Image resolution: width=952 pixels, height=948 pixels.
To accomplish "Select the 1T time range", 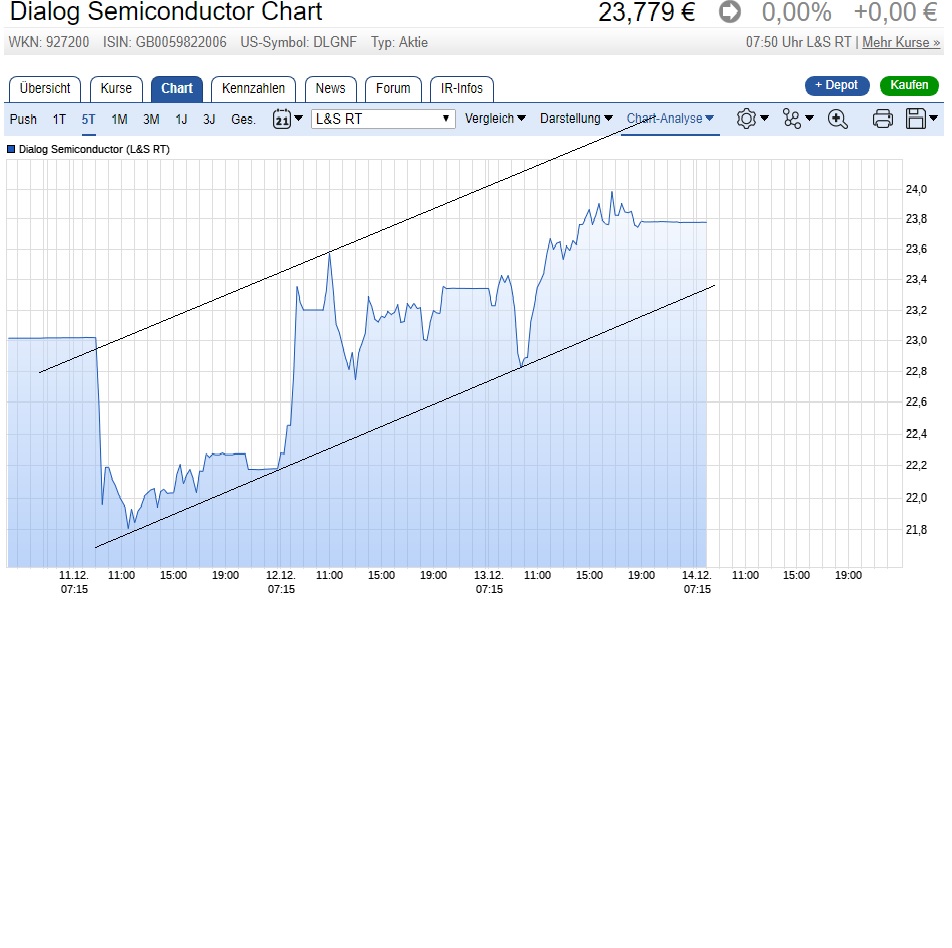I will click(x=60, y=119).
